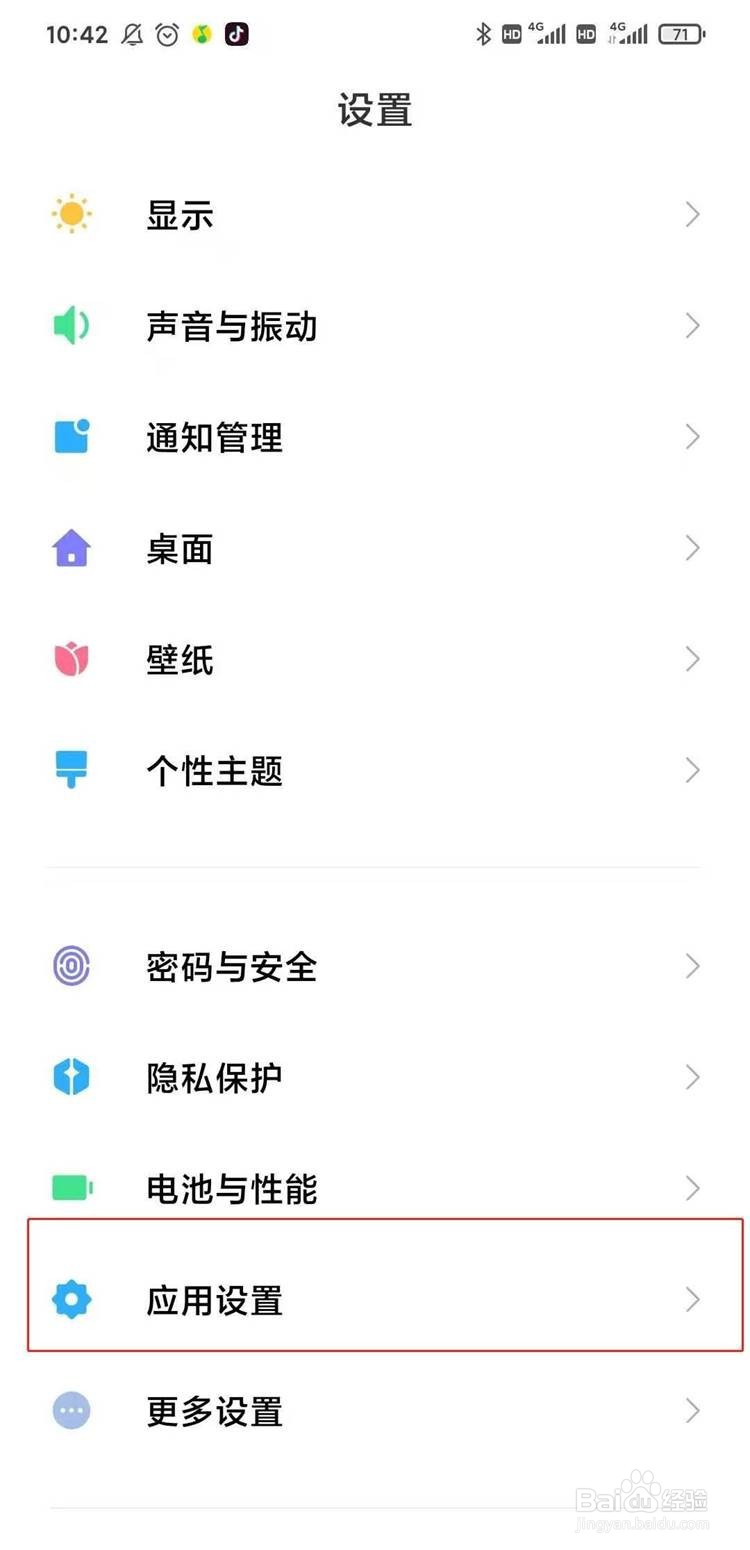Tap the 隐私保护 privacy shield icon
Screen dimensions: 750x1550
click(70, 1077)
